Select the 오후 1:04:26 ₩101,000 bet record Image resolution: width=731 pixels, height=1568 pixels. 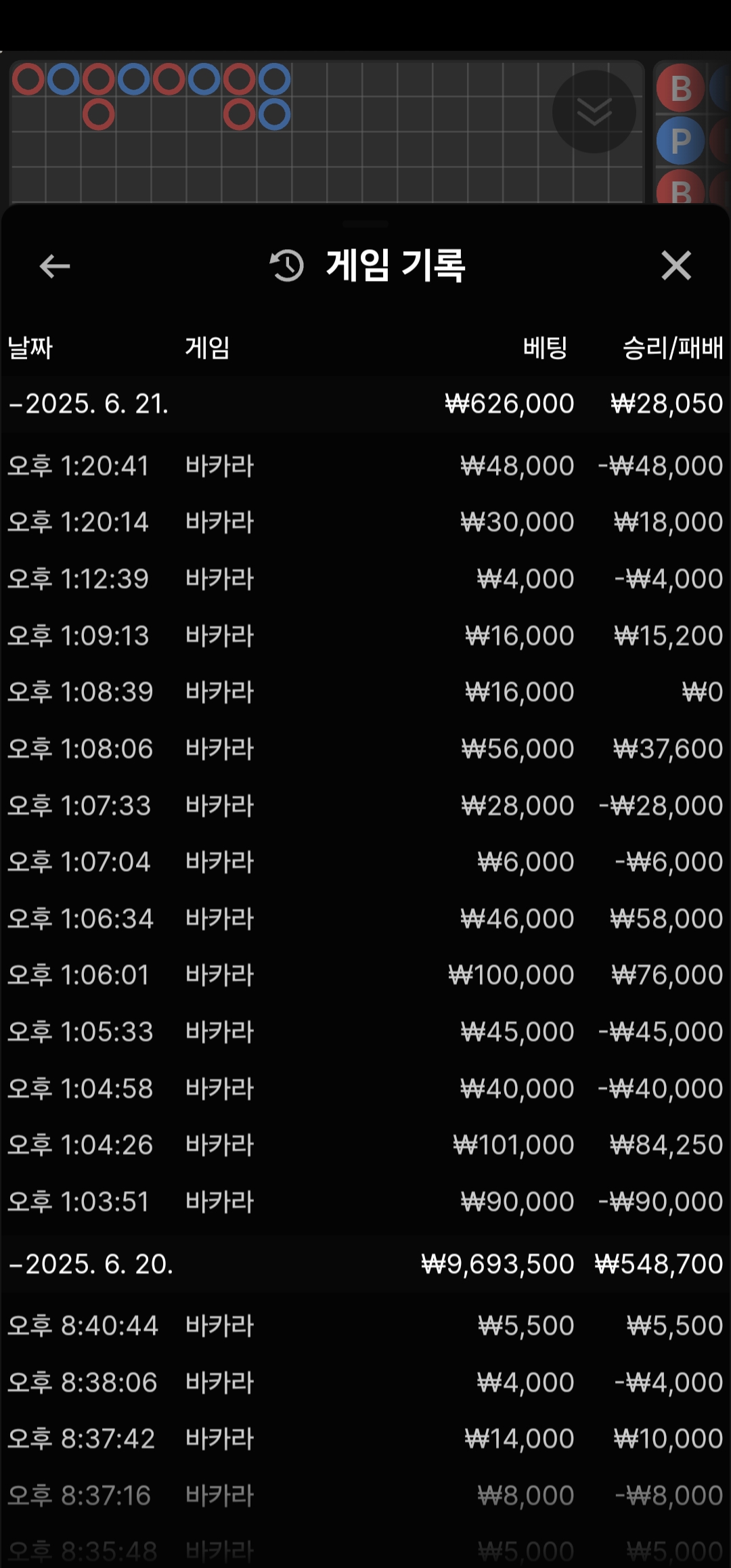point(365,1145)
